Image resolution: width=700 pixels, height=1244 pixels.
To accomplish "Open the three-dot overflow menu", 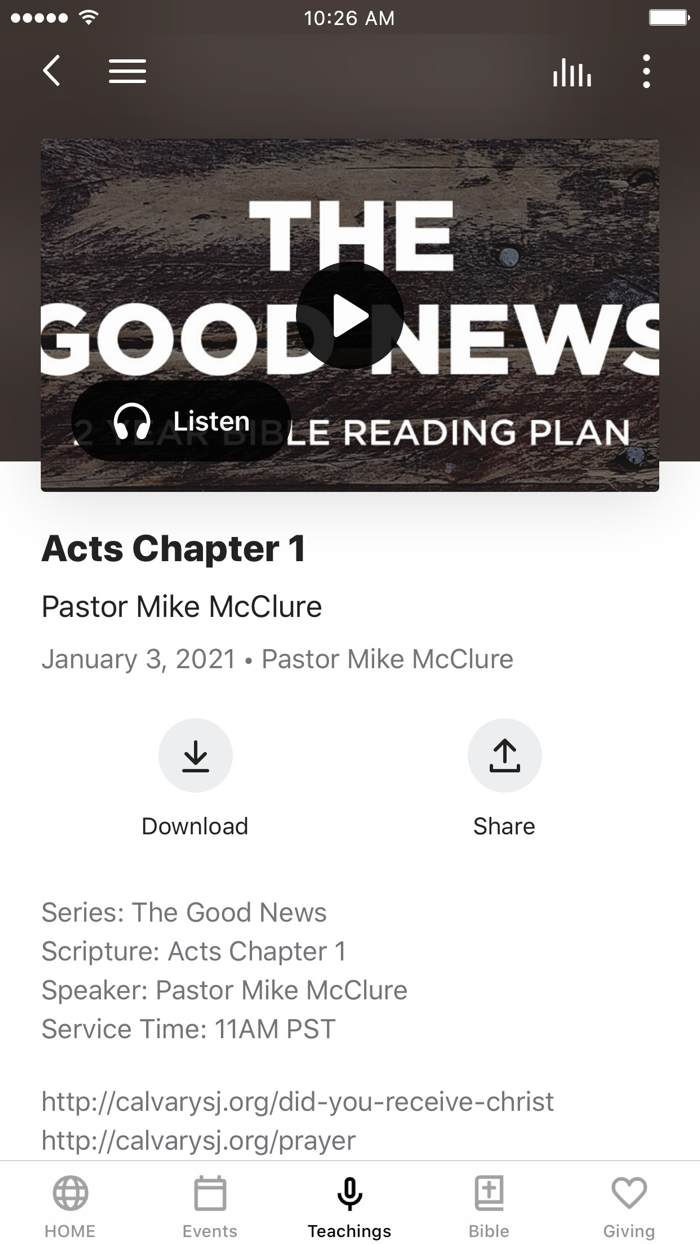I will point(646,71).
